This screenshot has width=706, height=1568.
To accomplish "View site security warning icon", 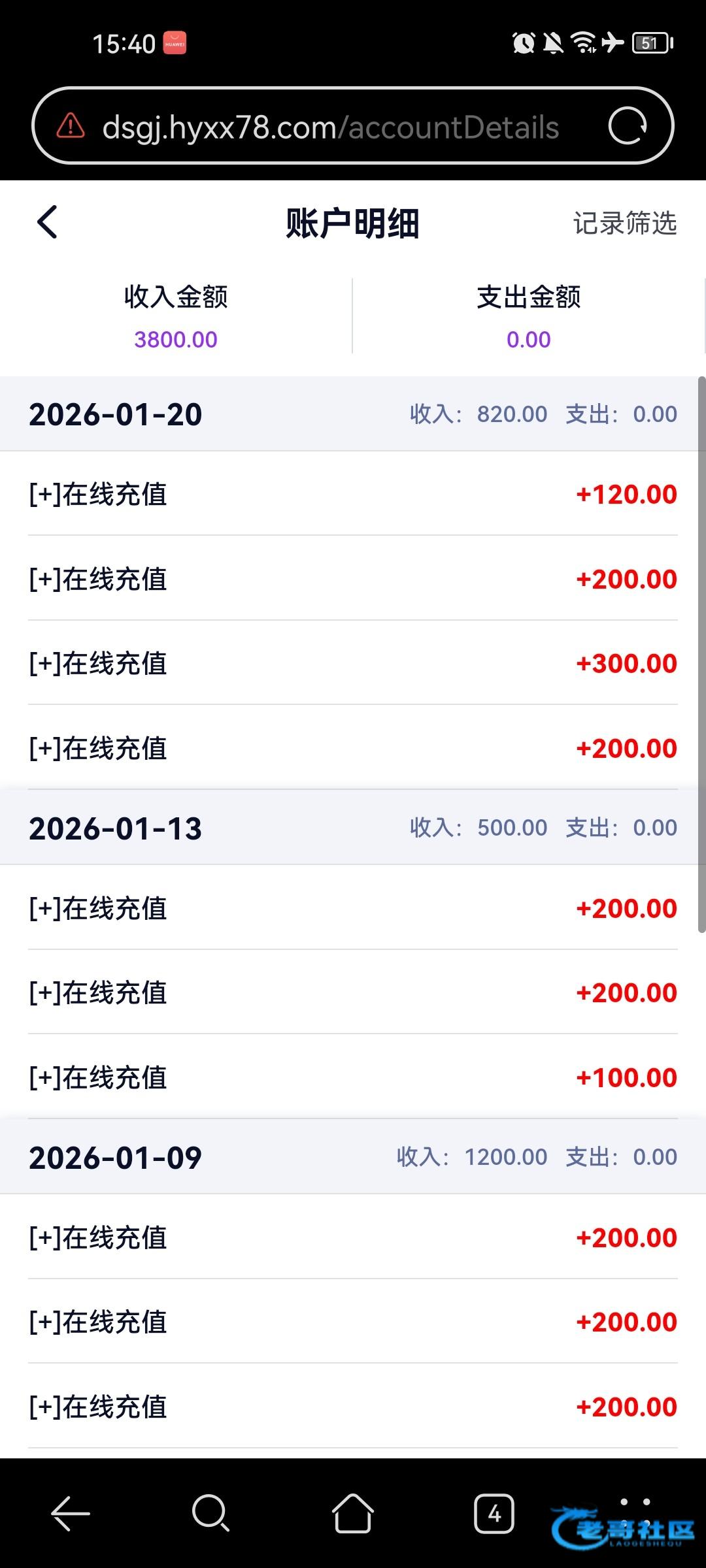I will tap(71, 126).
